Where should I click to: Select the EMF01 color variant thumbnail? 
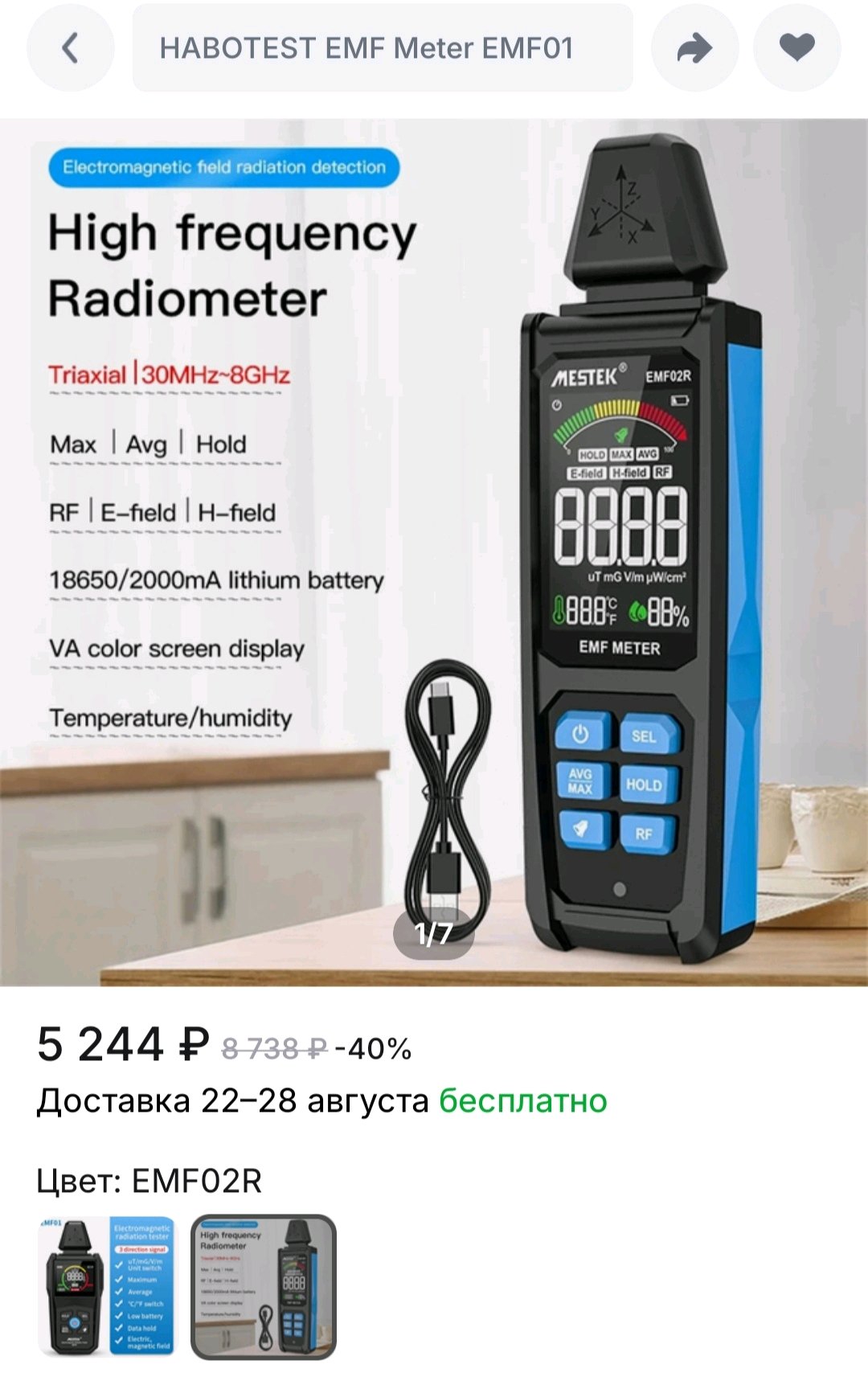pos(106,1286)
